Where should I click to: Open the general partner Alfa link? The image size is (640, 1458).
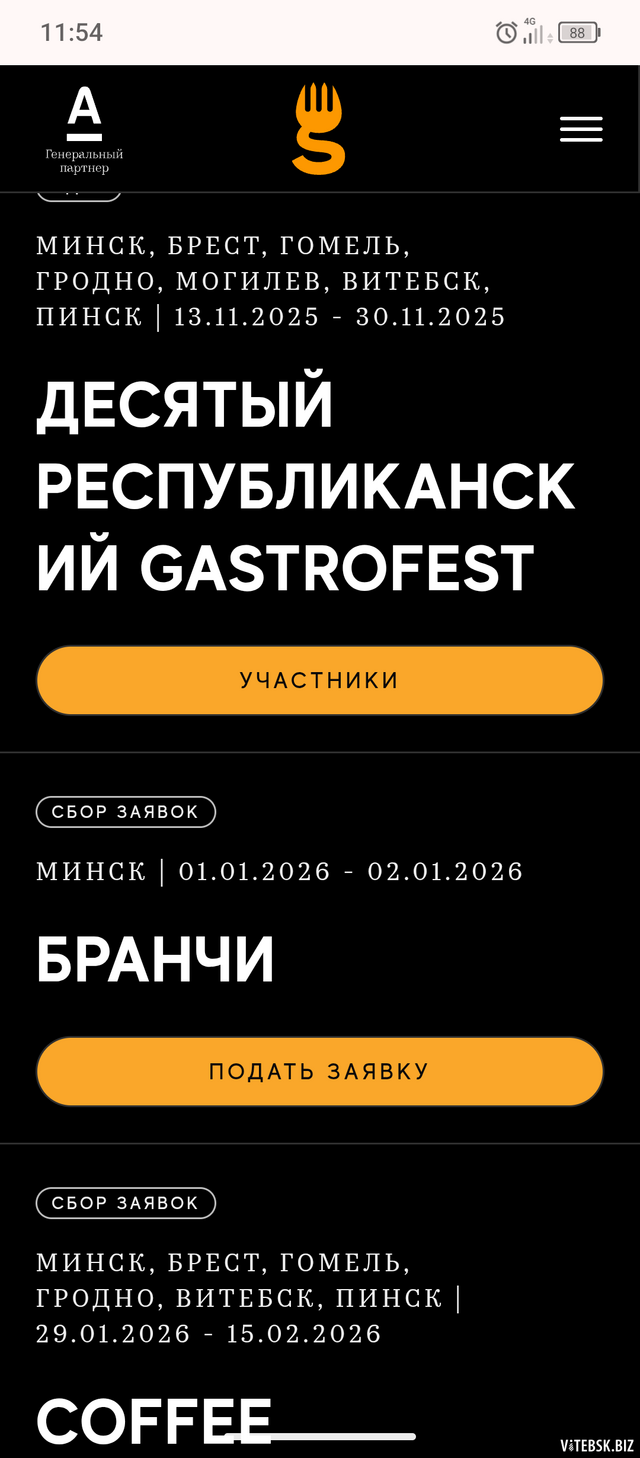click(84, 130)
